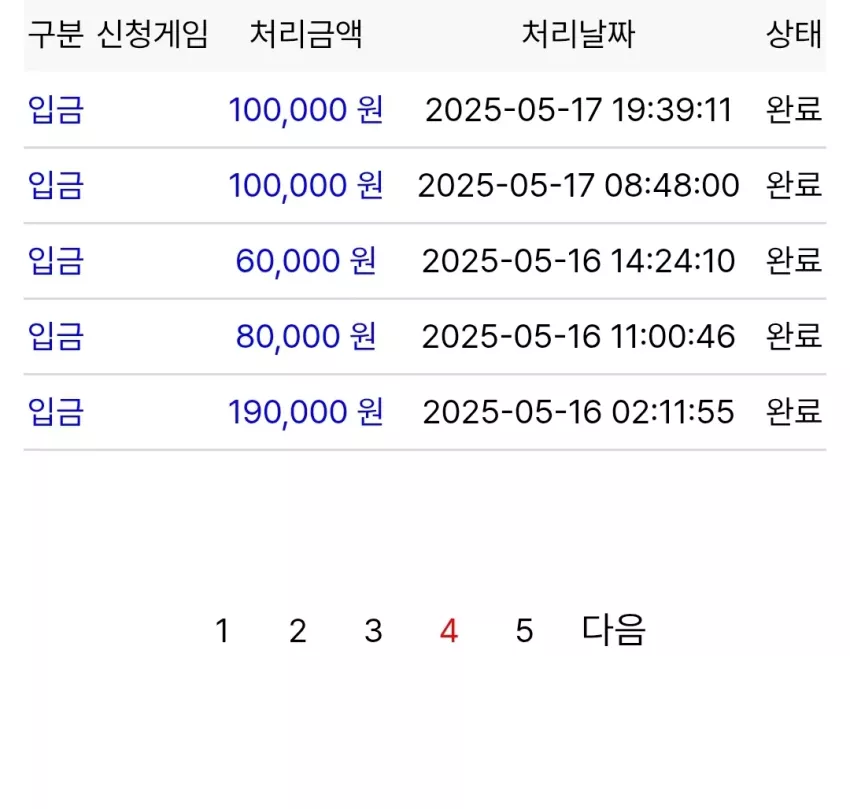Go to page 1 of the history
The height and width of the screenshot is (809, 850).
pos(222,631)
